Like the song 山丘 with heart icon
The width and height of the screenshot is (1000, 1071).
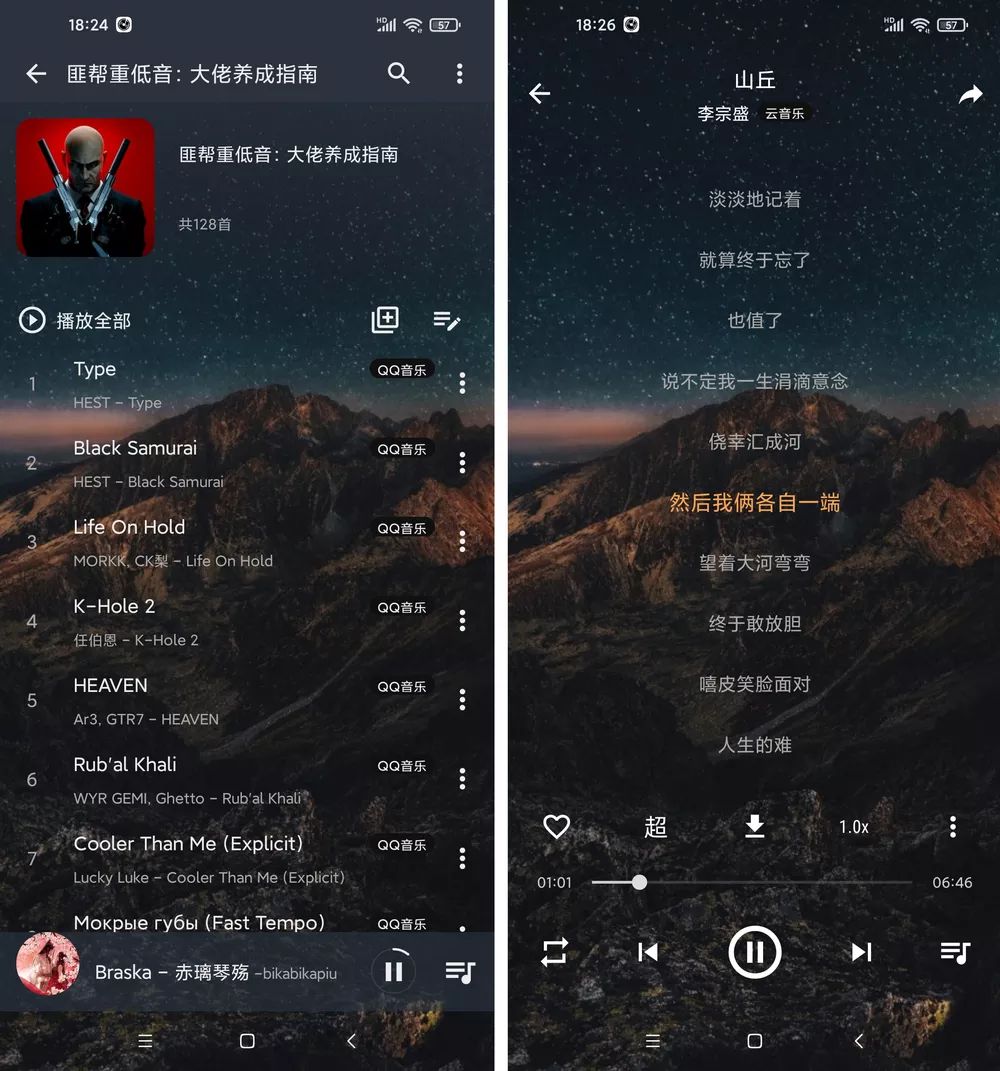pyautogui.click(x=556, y=827)
